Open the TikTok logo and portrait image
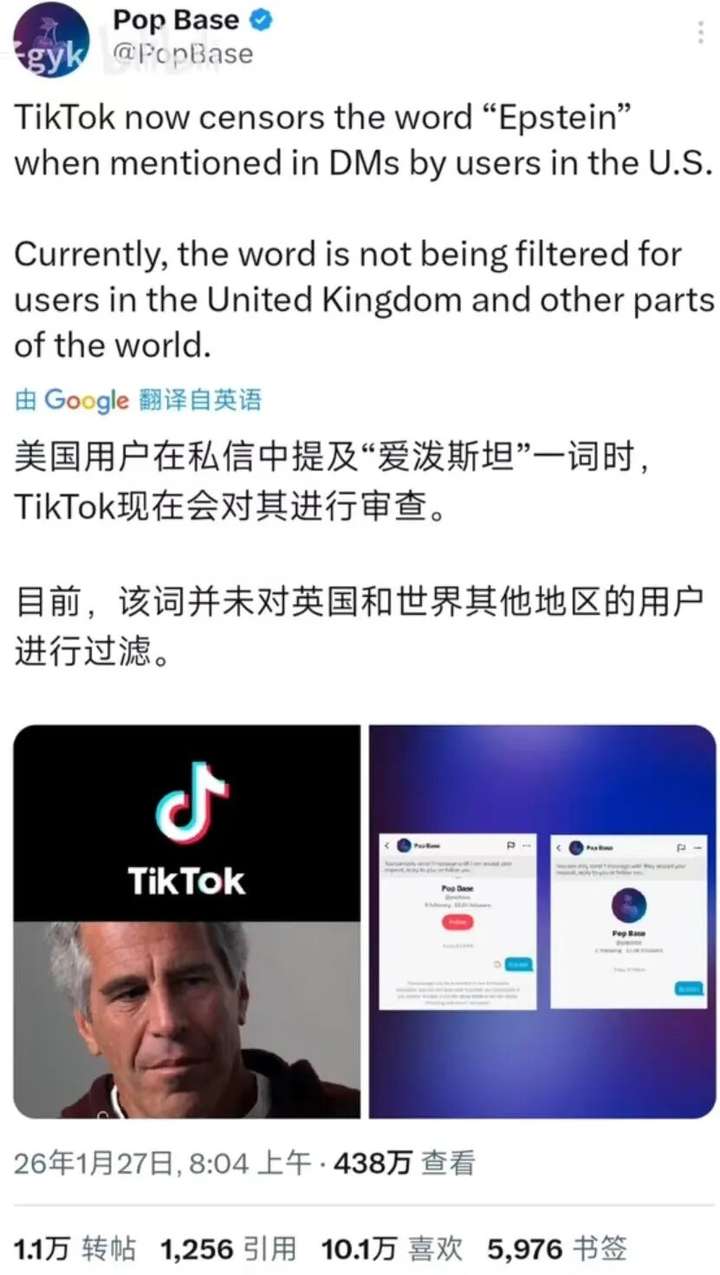Image resolution: width=720 pixels, height=1275 pixels. click(x=187, y=921)
